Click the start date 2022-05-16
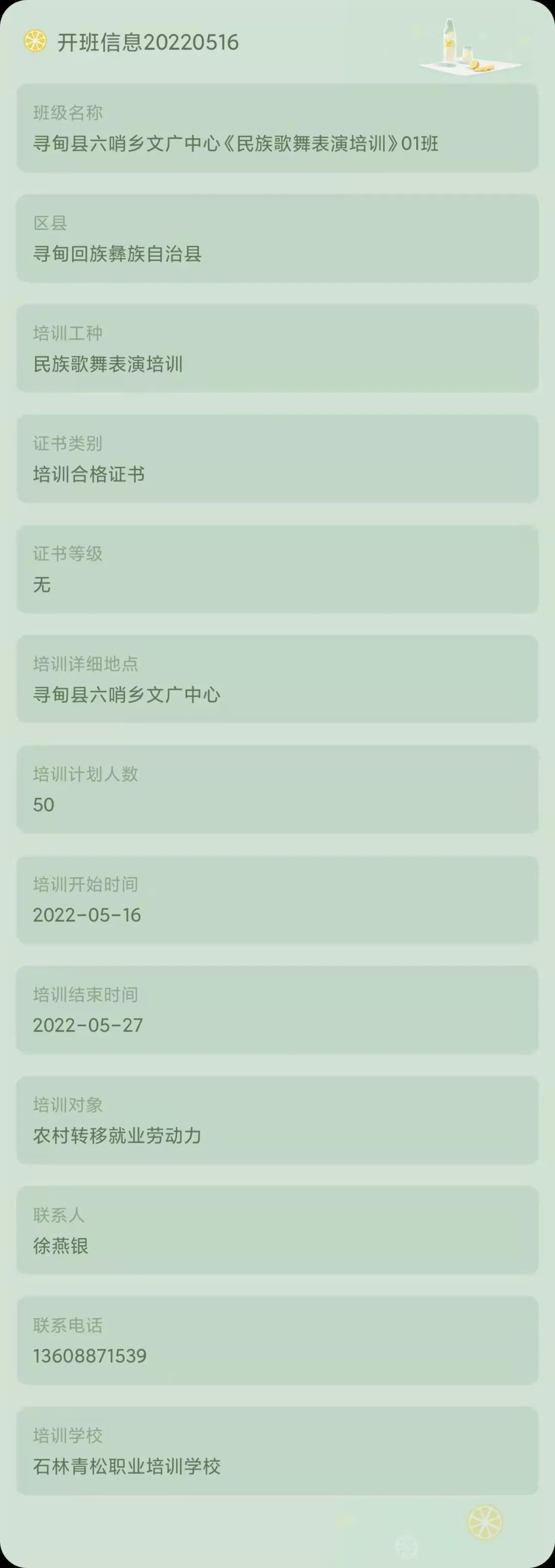This screenshot has width=555, height=1568. pyautogui.click(x=277, y=900)
